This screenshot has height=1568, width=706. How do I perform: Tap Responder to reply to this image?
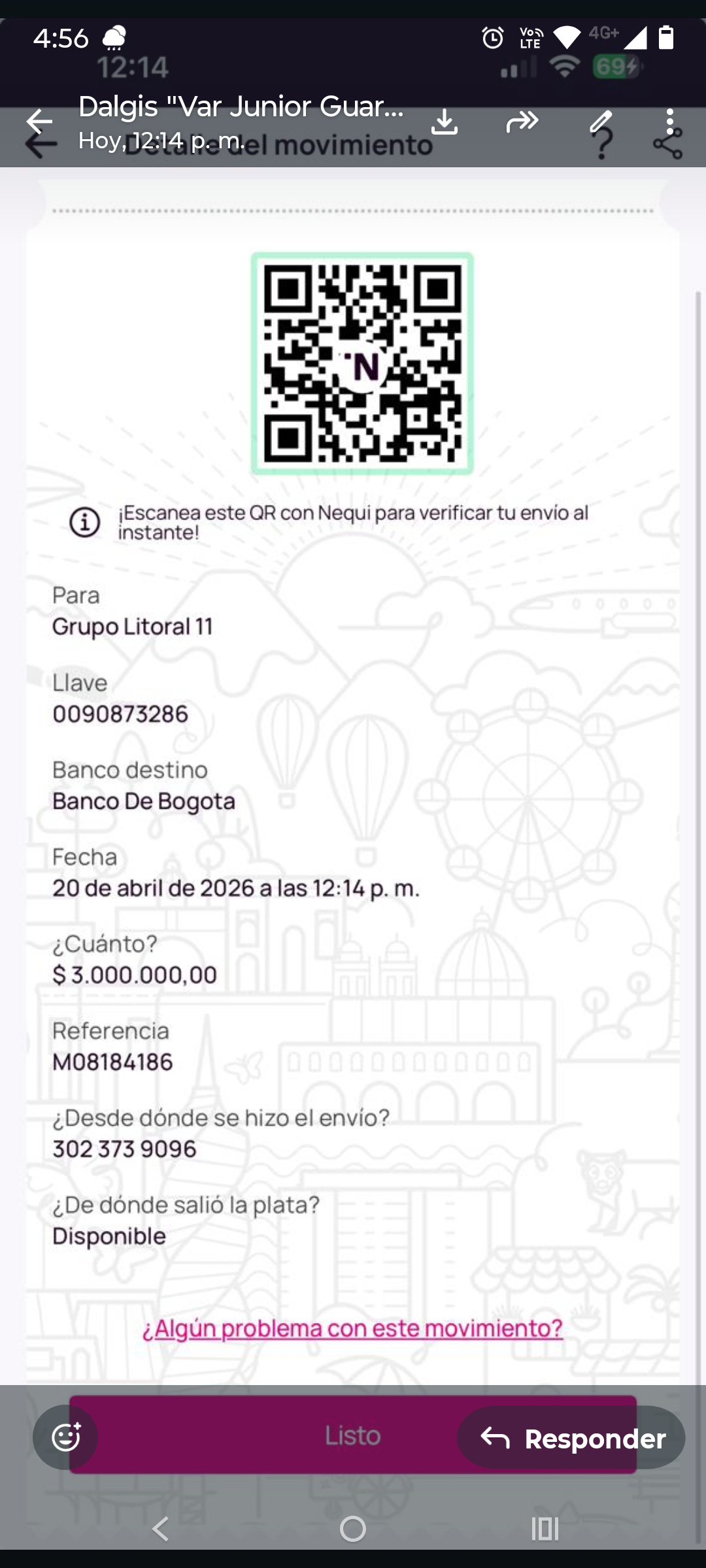pyautogui.click(x=571, y=1437)
